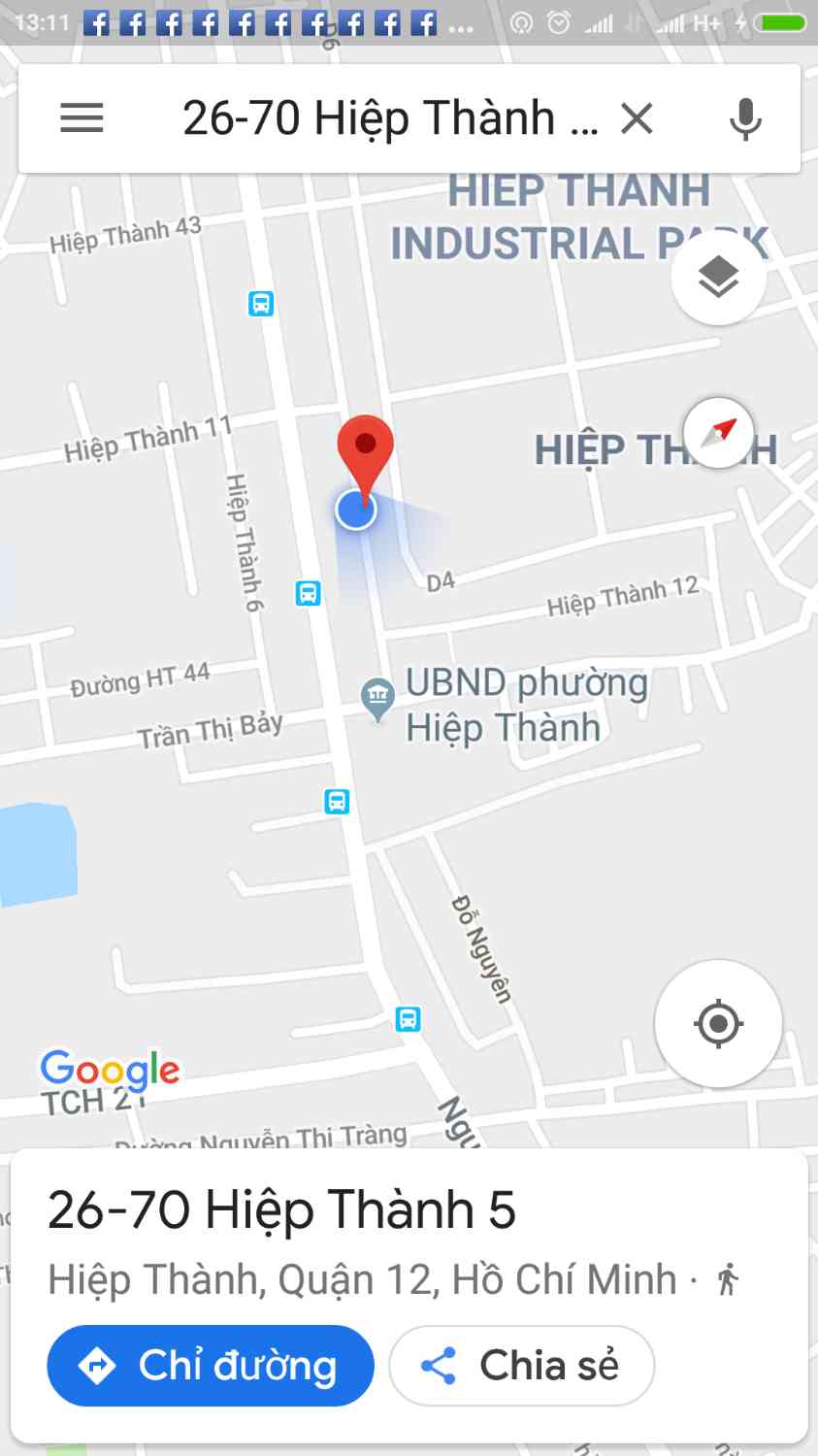Tap the bus stop near Hiệp Thành 43
The image size is (818, 1456).
tap(261, 304)
